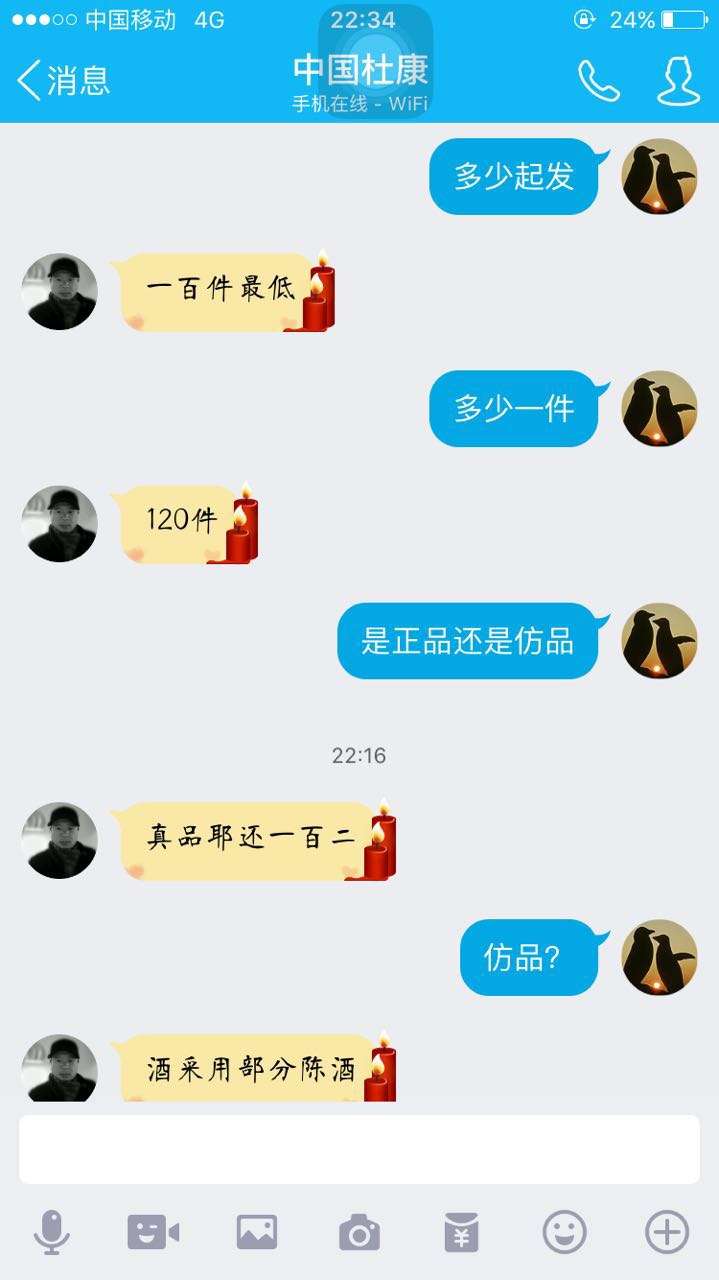
Task: Open the plus menu for more options
Action: coord(667,1232)
